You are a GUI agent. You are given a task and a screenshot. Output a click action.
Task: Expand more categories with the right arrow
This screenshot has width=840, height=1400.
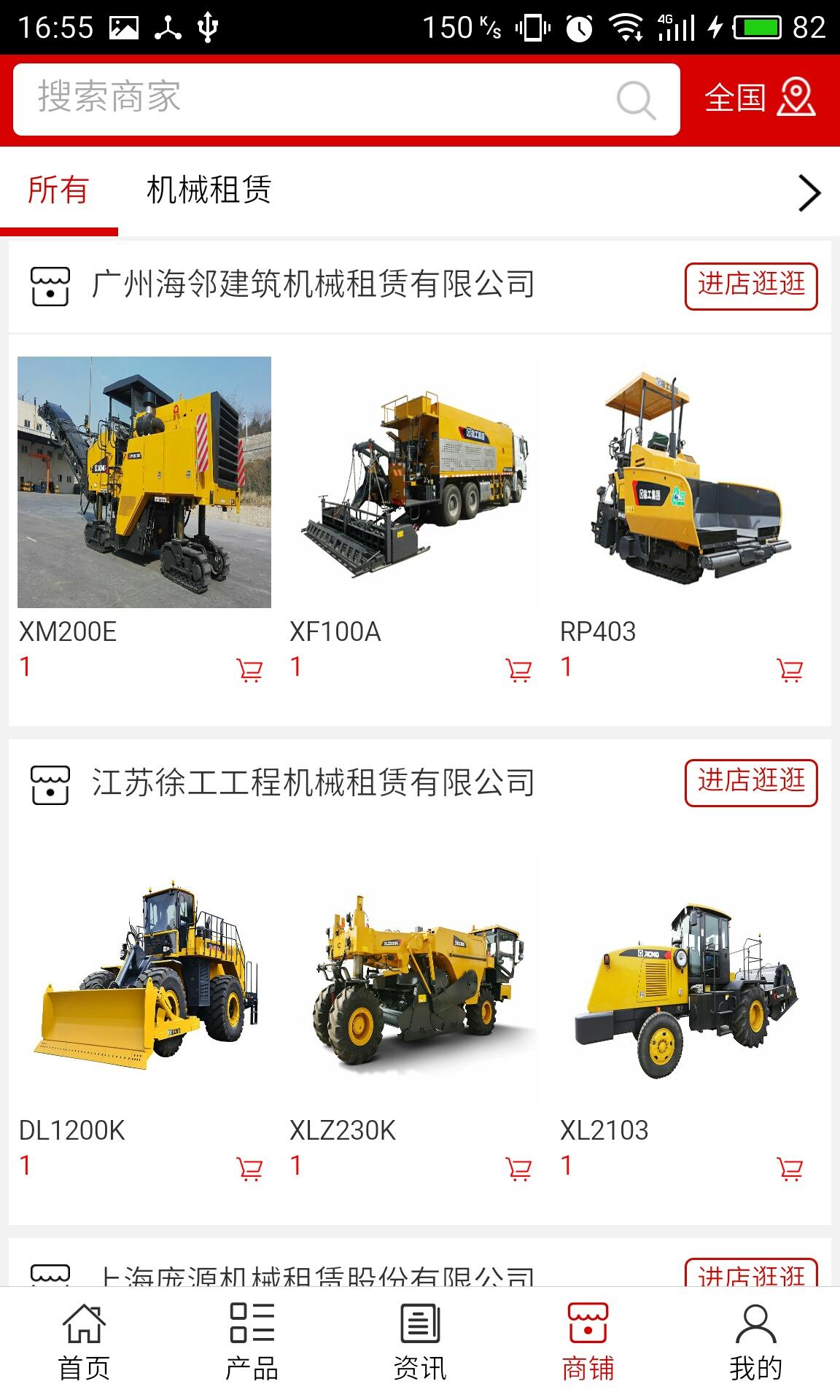tap(809, 193)
